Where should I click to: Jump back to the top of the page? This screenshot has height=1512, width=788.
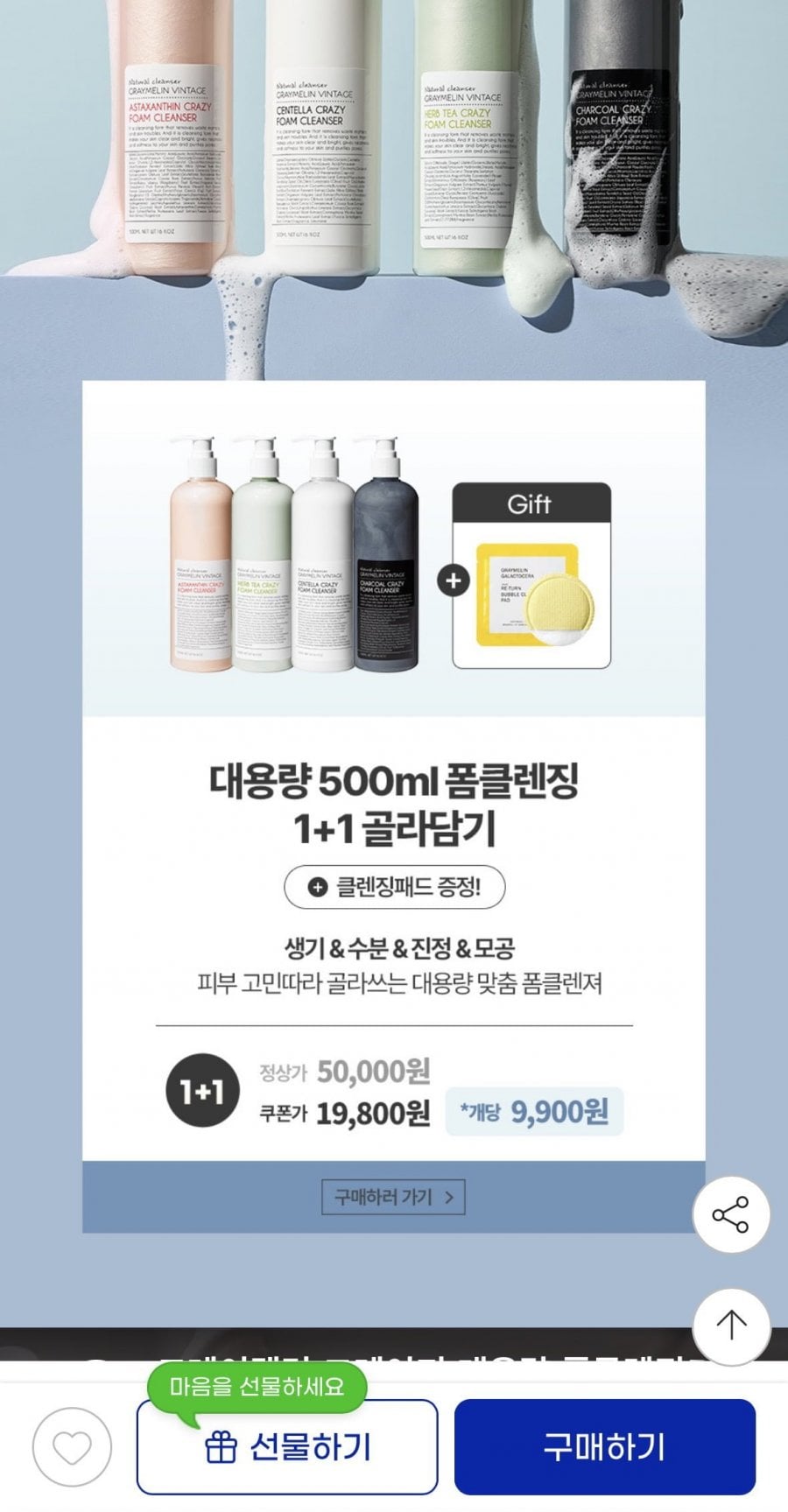(731, 1326)
